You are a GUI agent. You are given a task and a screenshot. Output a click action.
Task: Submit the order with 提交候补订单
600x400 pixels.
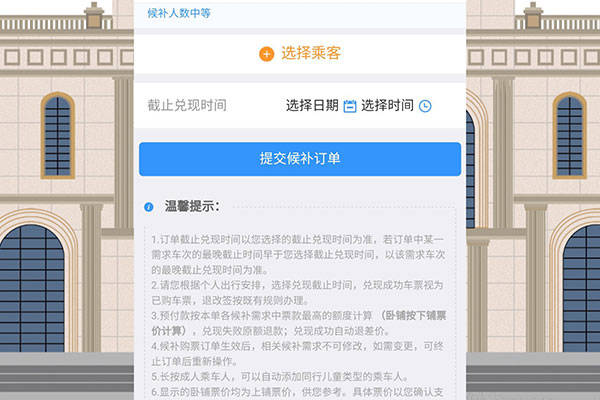pos(300,159)
